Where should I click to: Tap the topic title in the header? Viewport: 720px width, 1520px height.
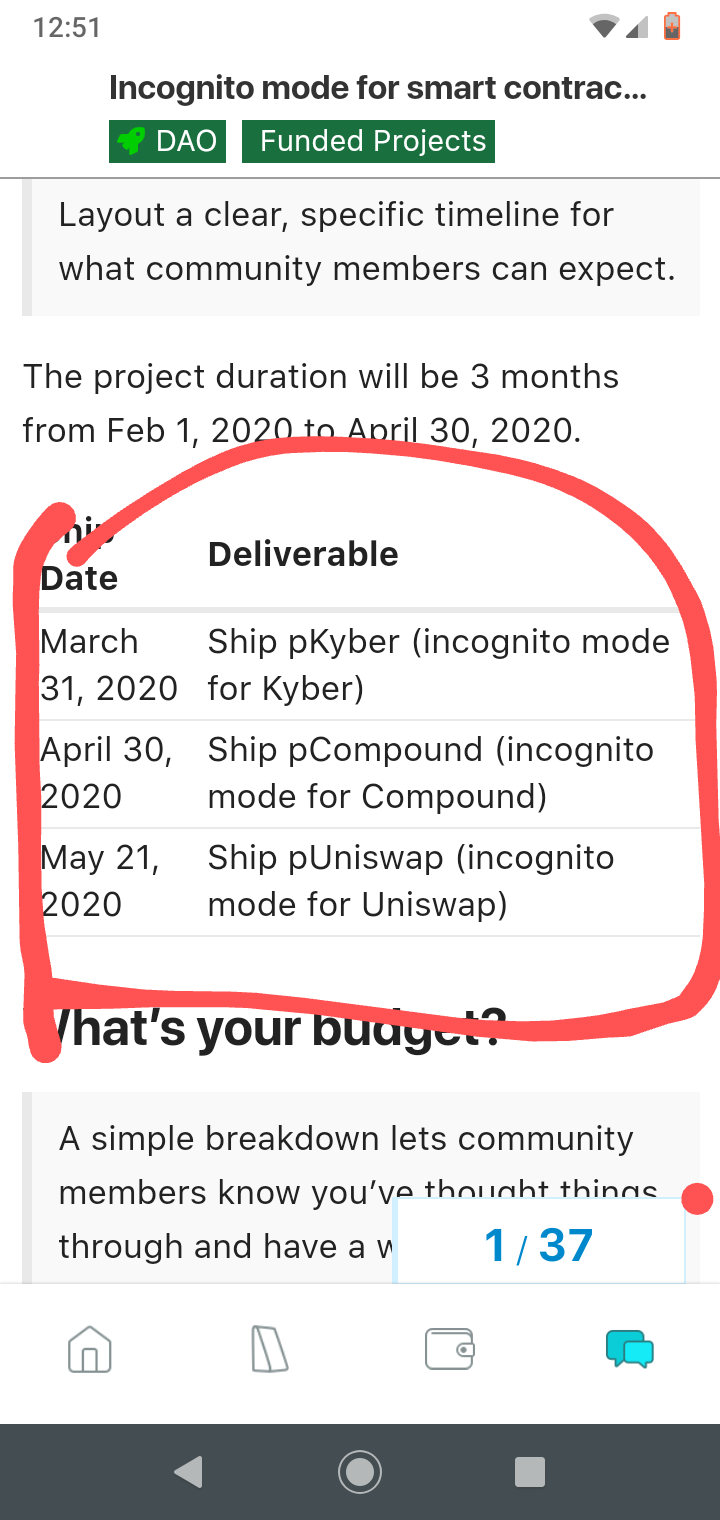378,88
